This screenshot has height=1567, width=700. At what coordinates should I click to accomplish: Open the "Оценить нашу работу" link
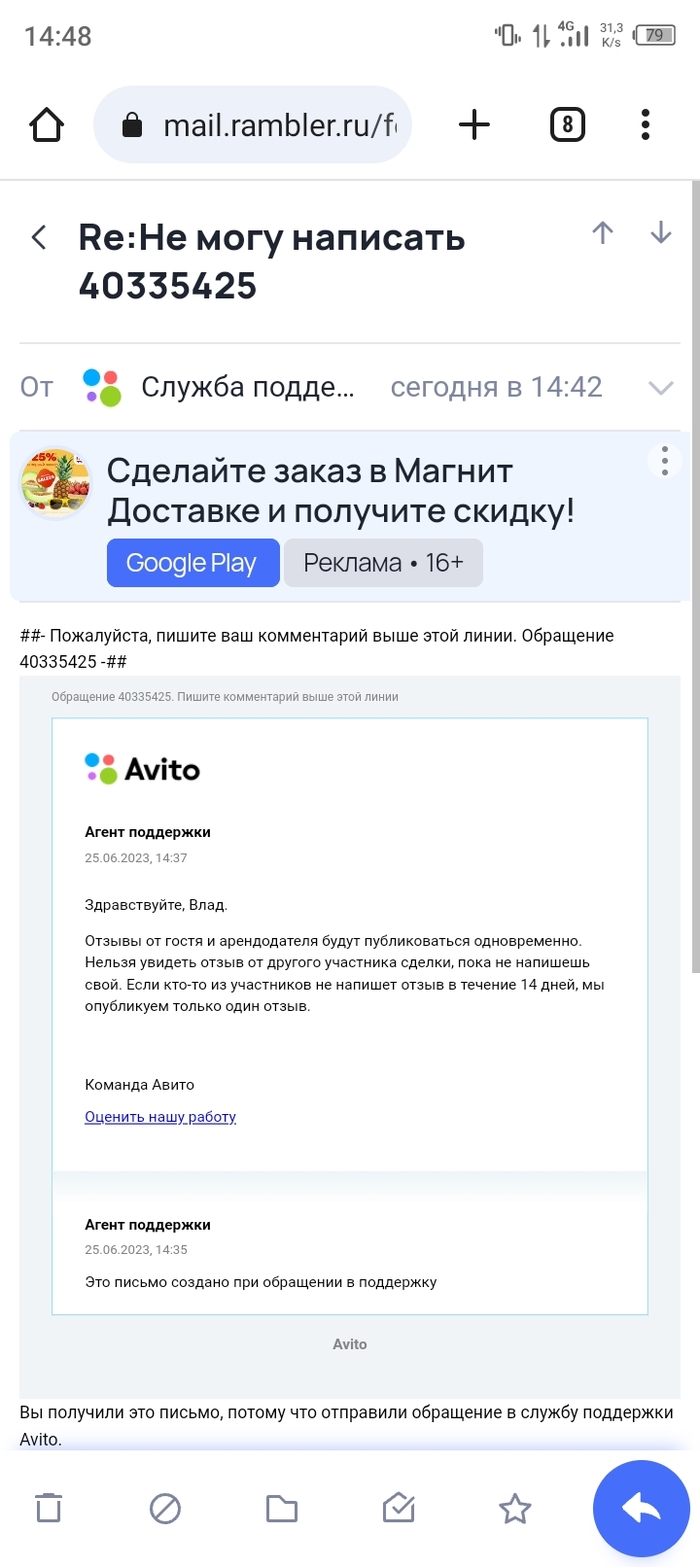coord(160,1117)
